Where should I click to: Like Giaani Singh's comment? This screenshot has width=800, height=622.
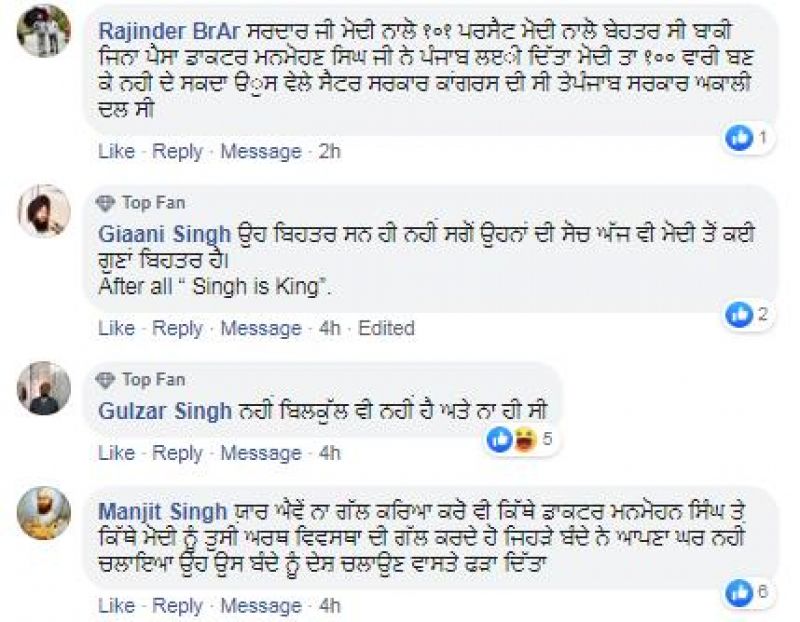tap(116, 328)
